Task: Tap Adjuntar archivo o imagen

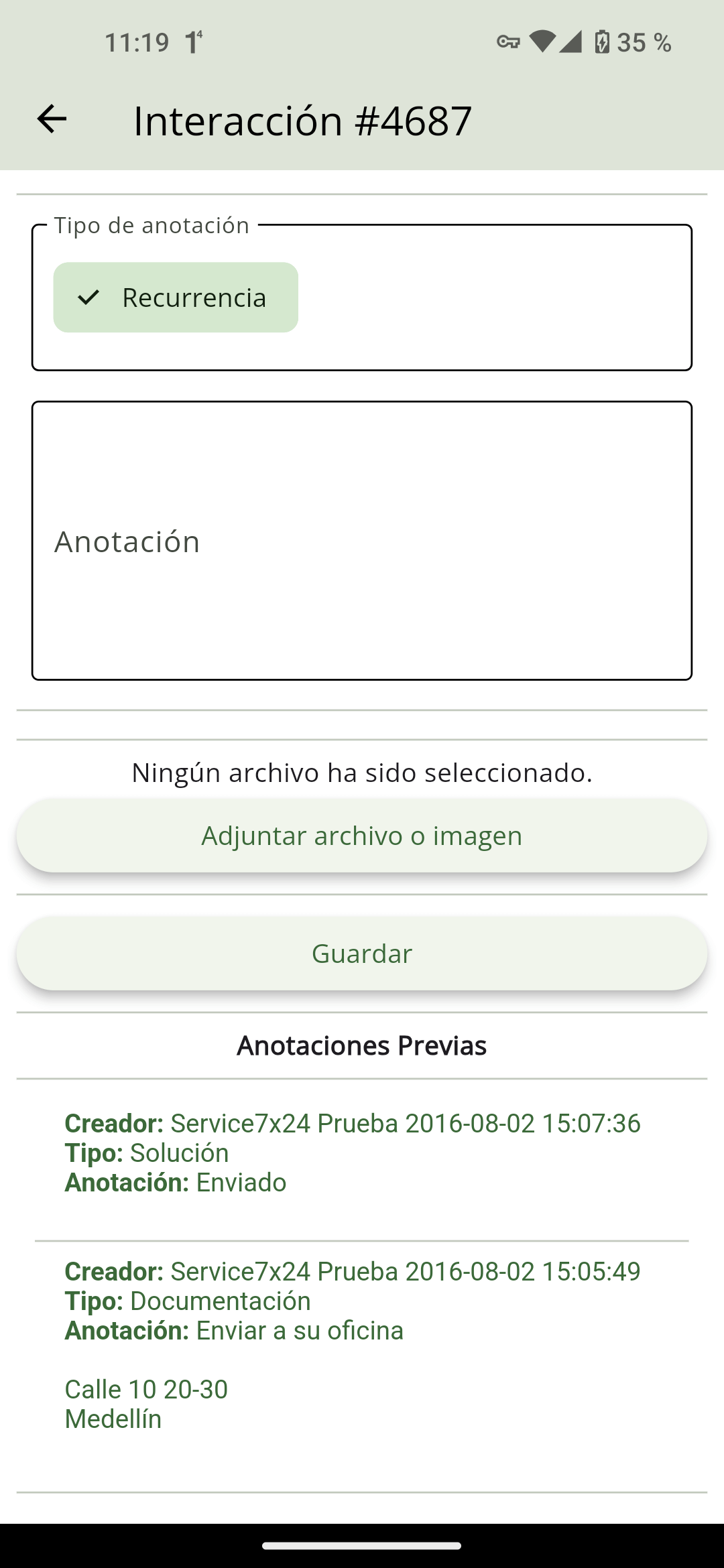Action: click(x=362, y=836)
